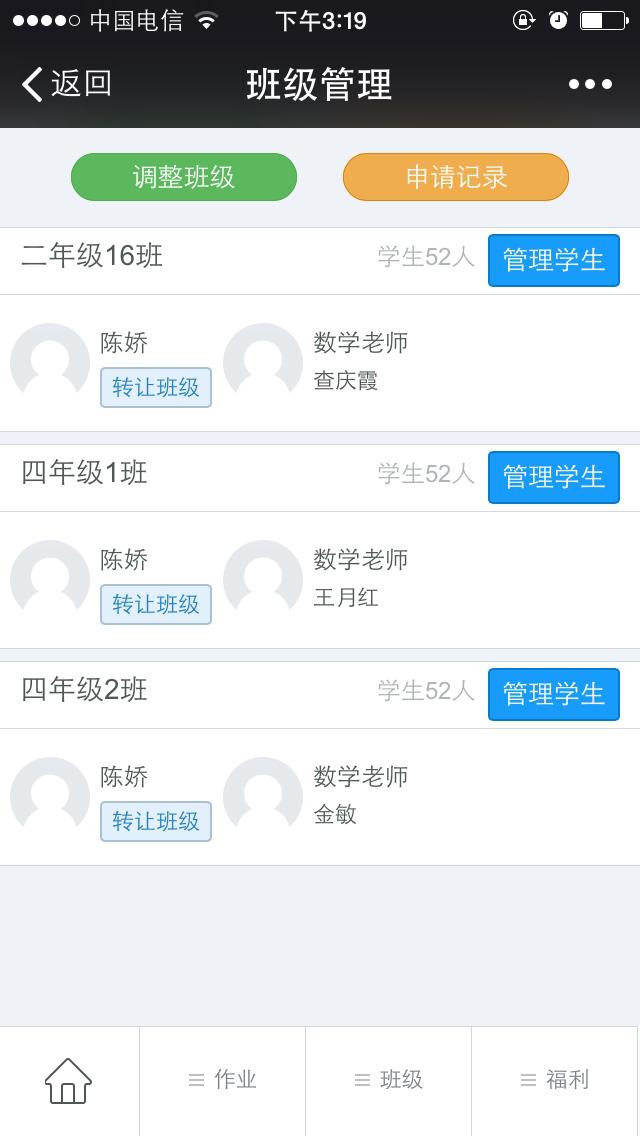
Task: Go to the home icon tab
Action: [68, 1080]
